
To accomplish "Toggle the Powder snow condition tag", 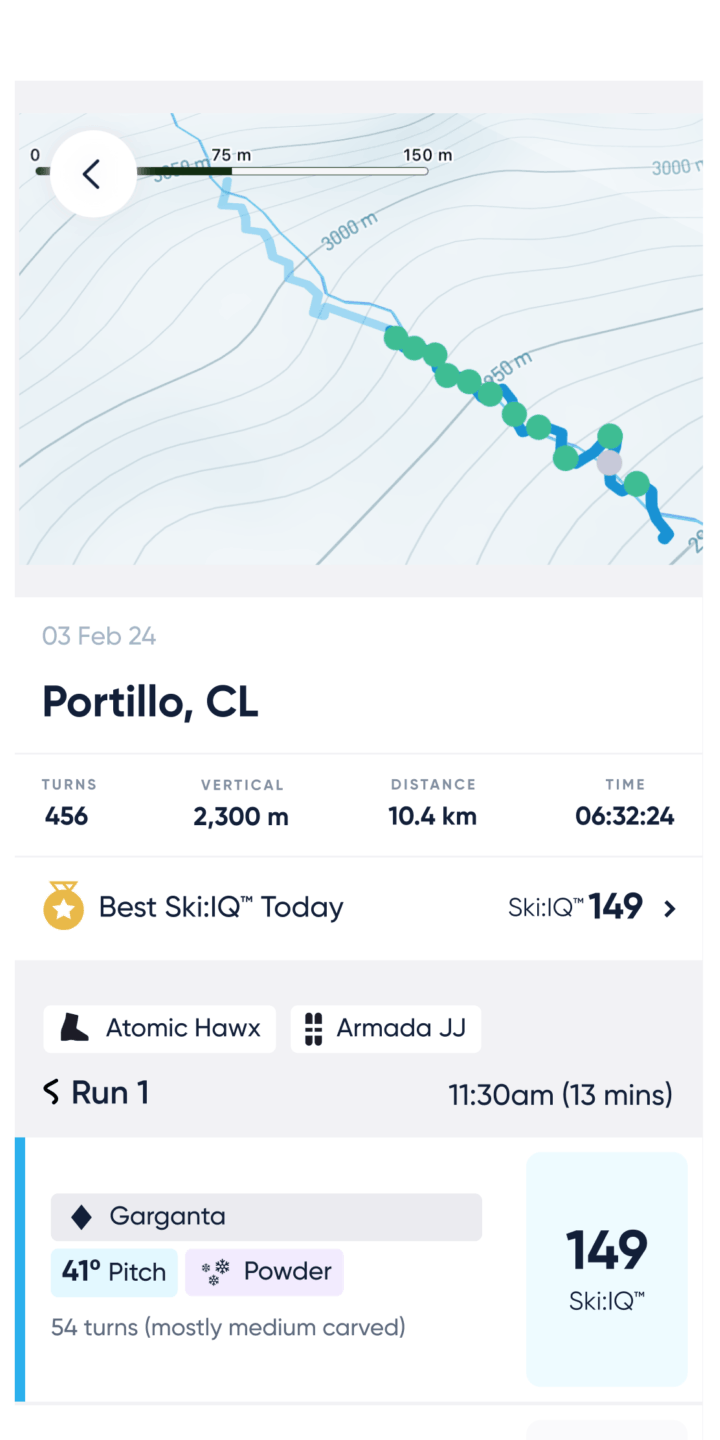I will pyautogui.click(x=264, y=1271).
